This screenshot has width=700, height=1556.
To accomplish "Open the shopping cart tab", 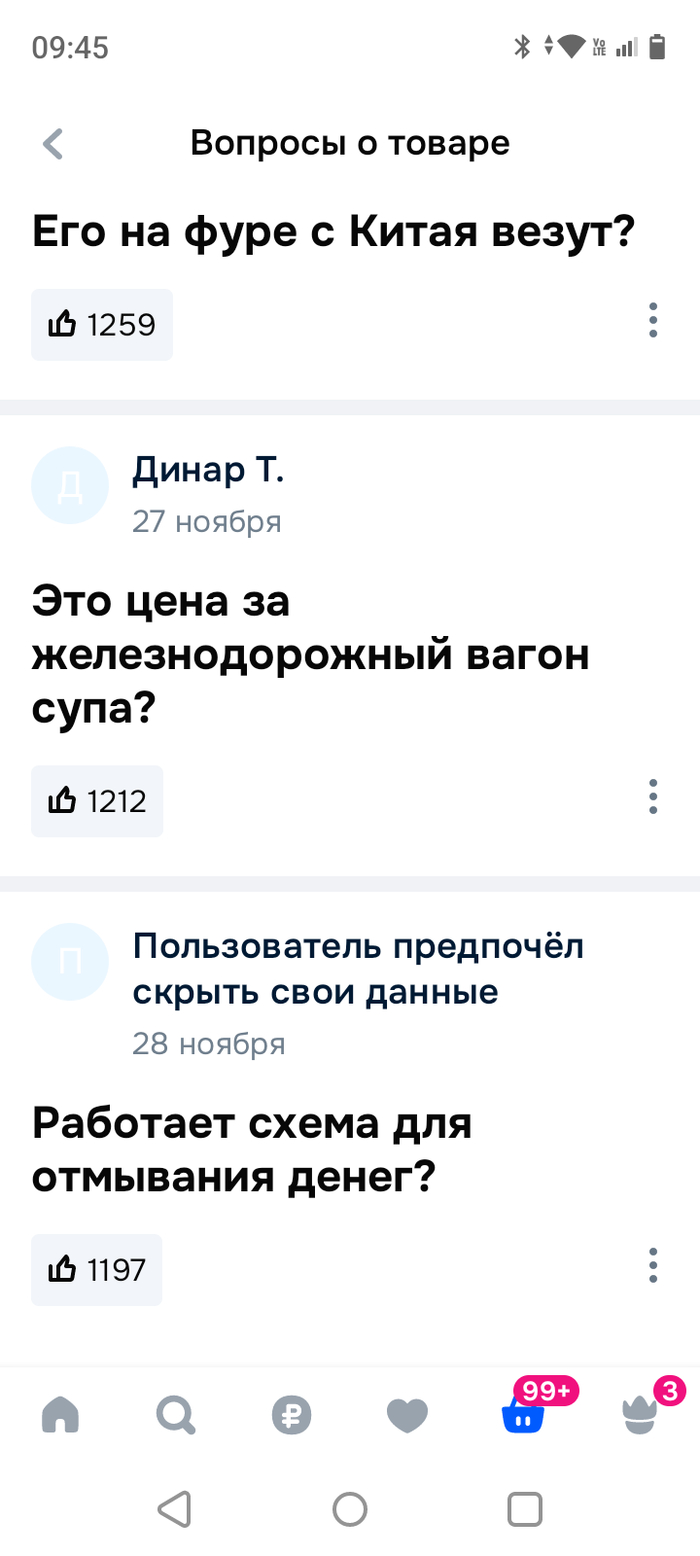I will coord(524,1415).
